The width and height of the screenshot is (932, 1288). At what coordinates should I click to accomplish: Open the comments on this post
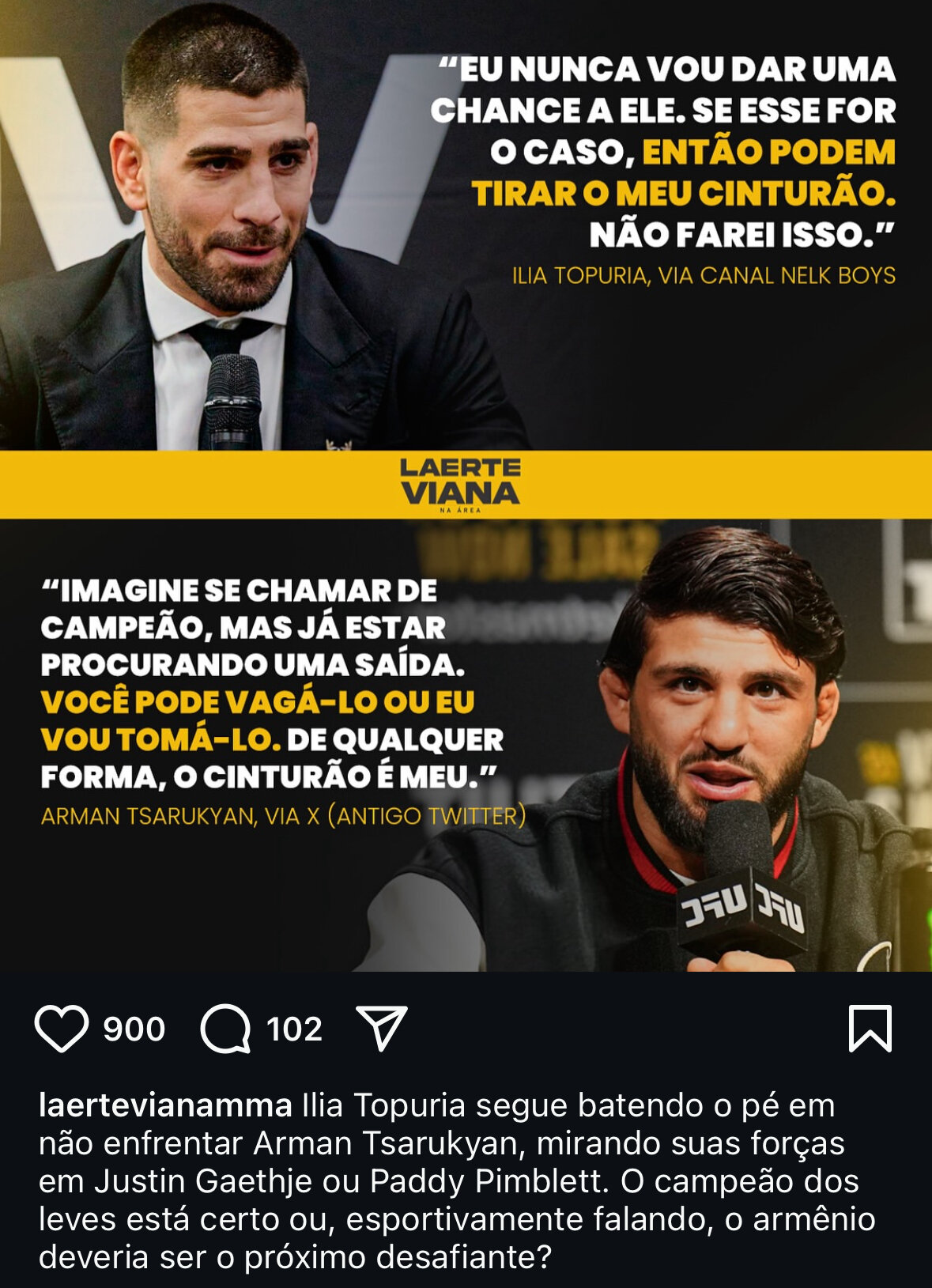click(226, 1029)
